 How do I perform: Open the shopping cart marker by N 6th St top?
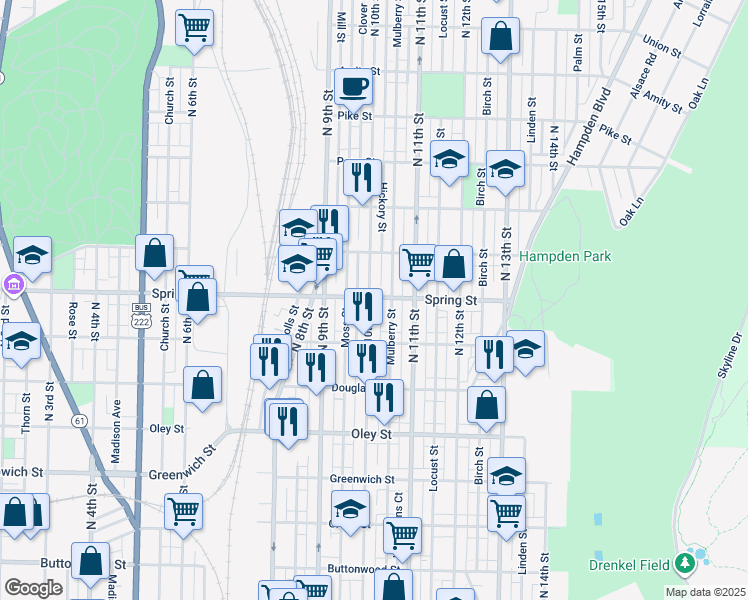(x=194, y=27)
